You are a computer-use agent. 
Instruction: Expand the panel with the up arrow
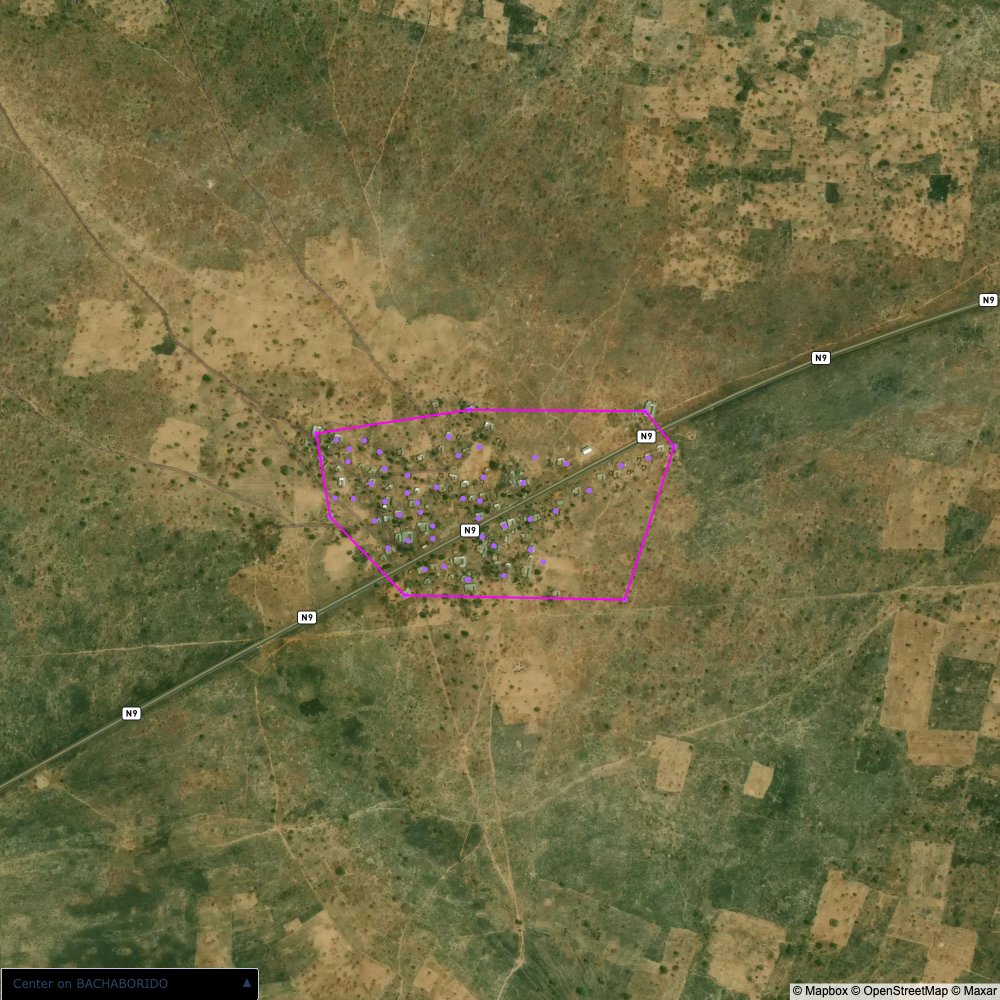point(247,984)
